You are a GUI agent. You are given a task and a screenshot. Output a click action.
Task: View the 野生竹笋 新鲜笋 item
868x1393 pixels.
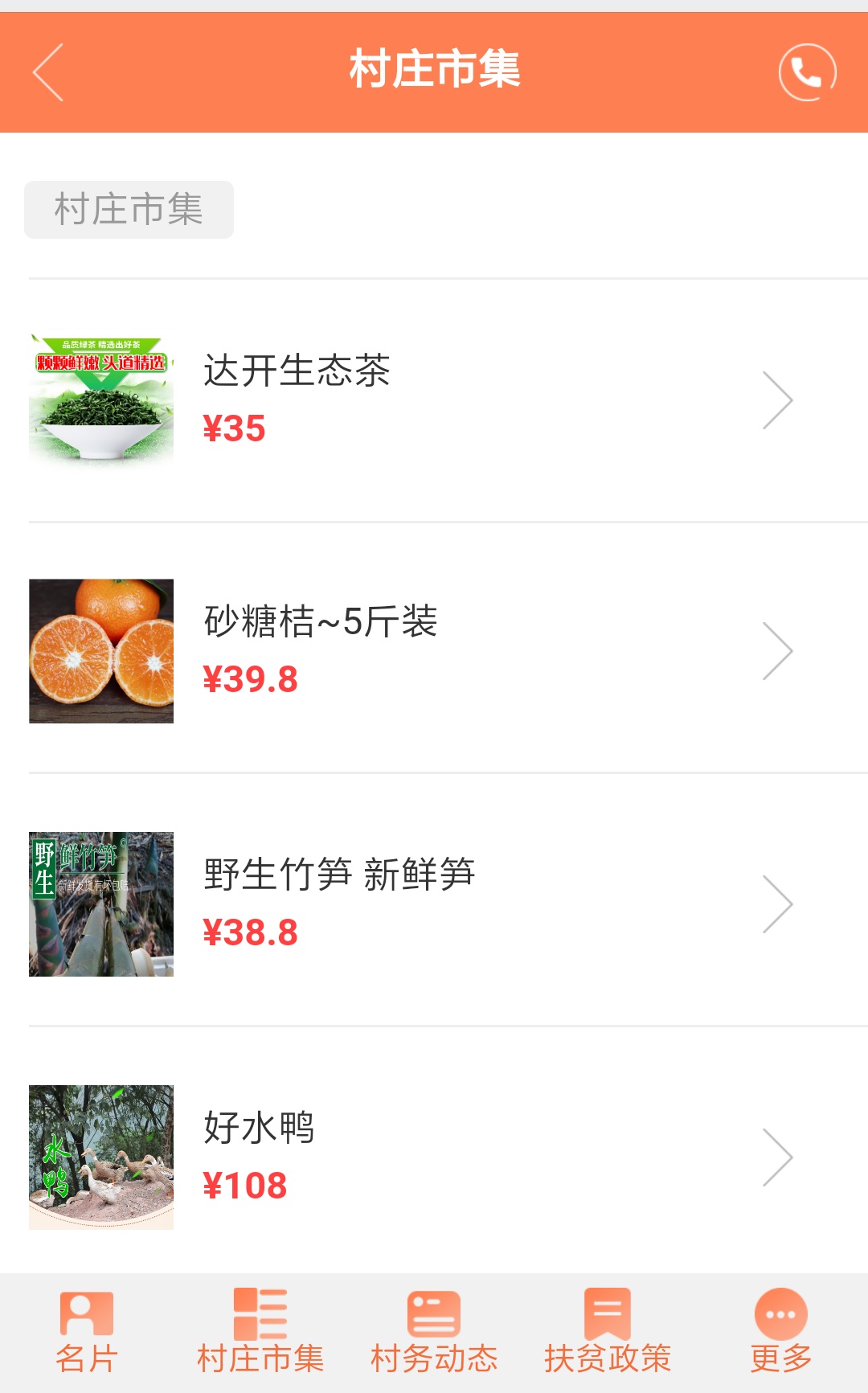click(434, 903)
